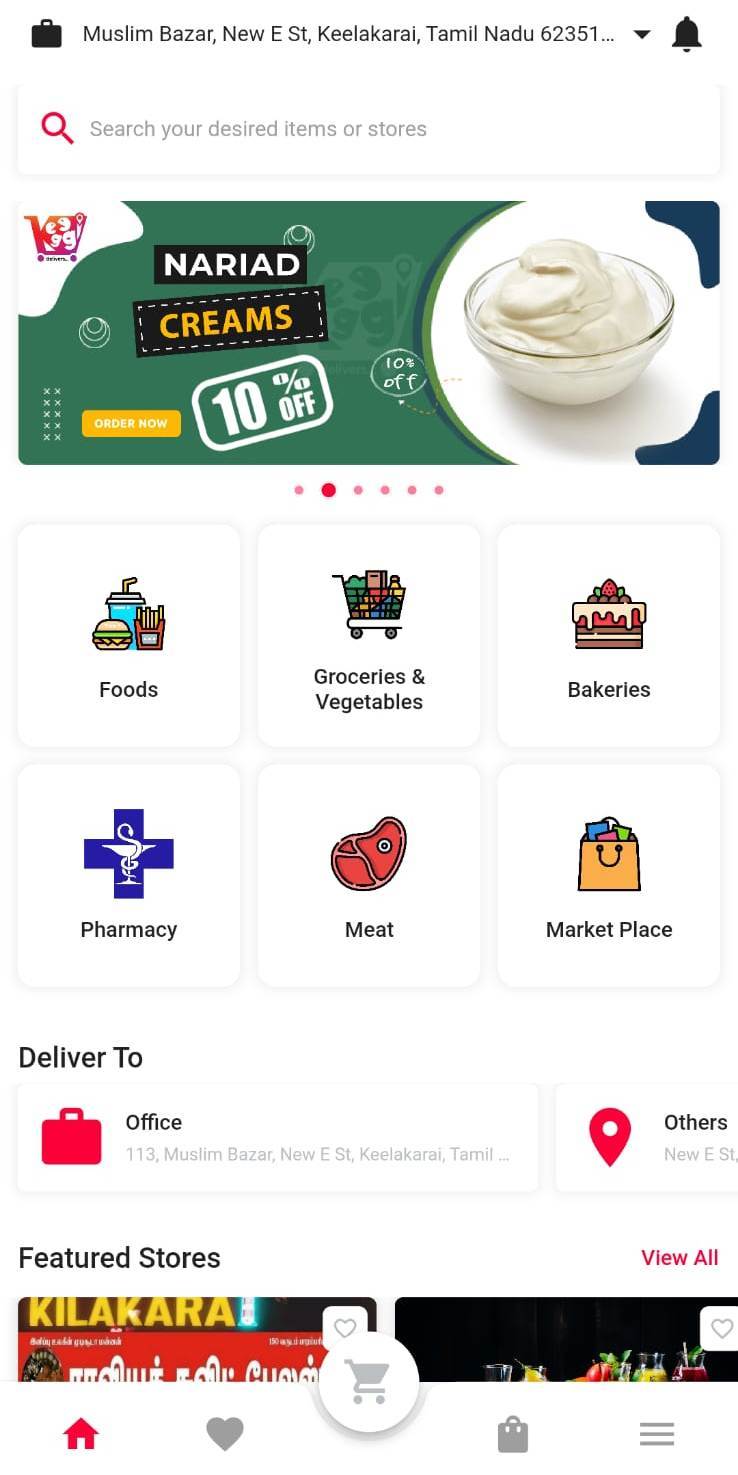738x1475 pixels.
Task: Switch to the Home tab
Action: pos(81,1435)
